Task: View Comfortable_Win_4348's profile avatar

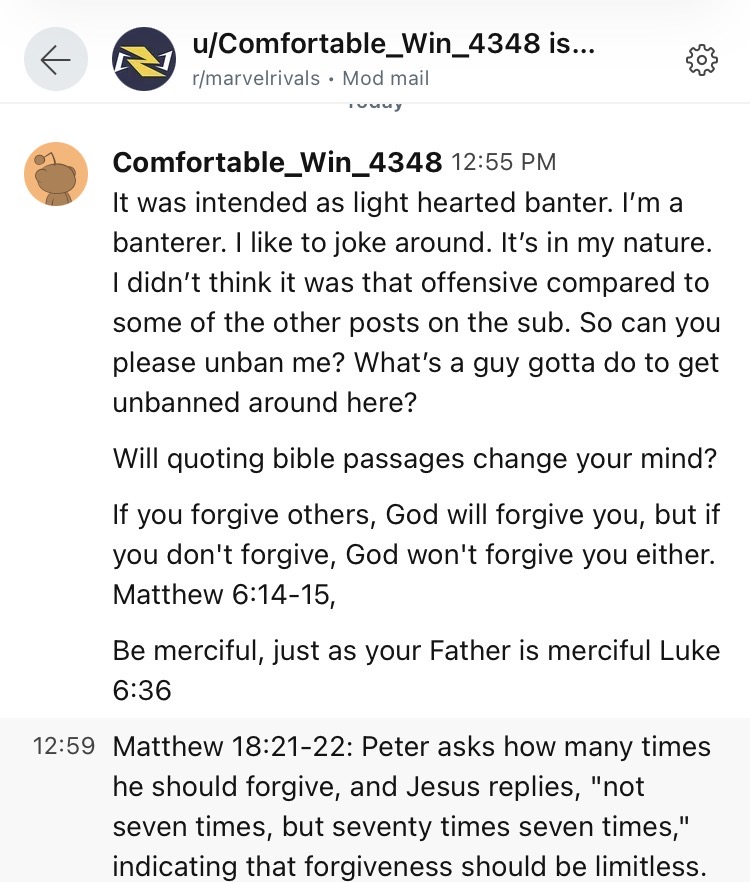Action: [56, 174]
